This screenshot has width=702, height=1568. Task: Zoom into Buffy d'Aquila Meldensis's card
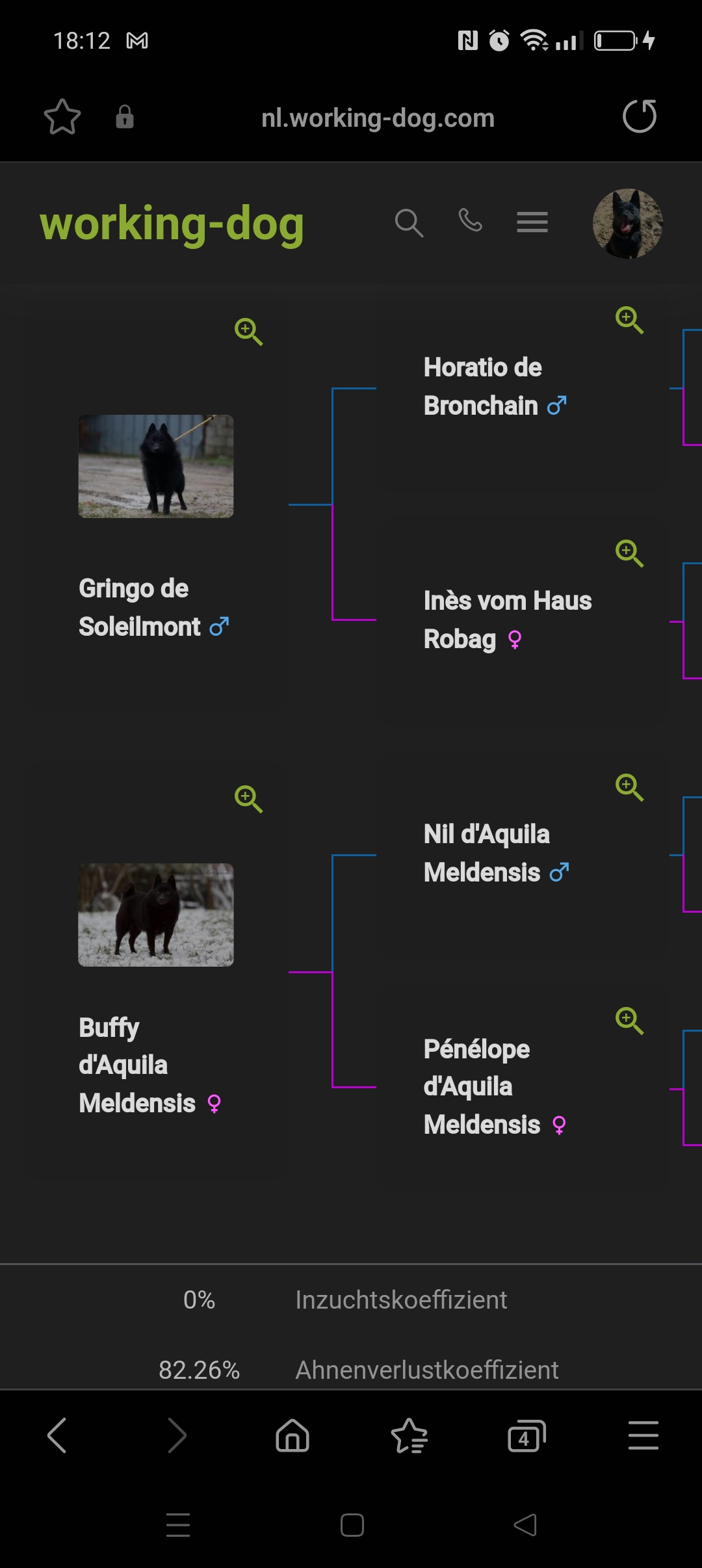248,798
